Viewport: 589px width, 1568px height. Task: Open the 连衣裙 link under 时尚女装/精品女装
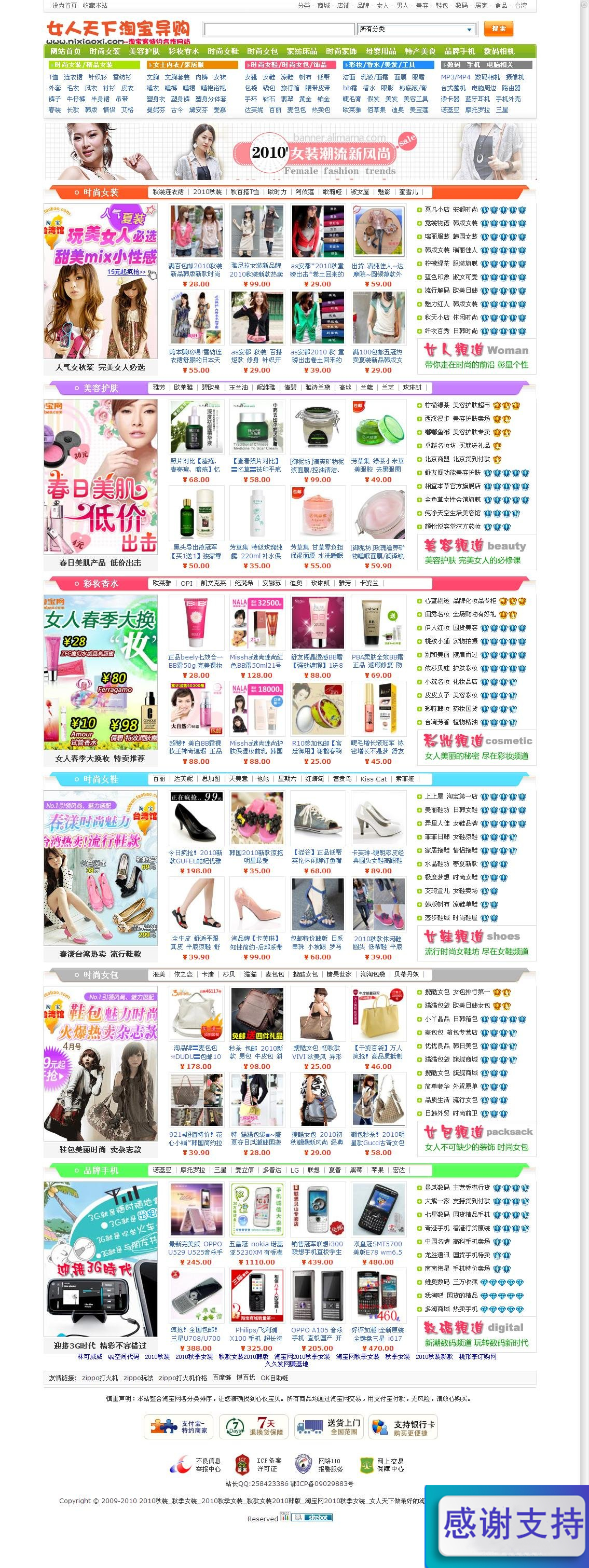pyautogui.click(x=73, y=77)
